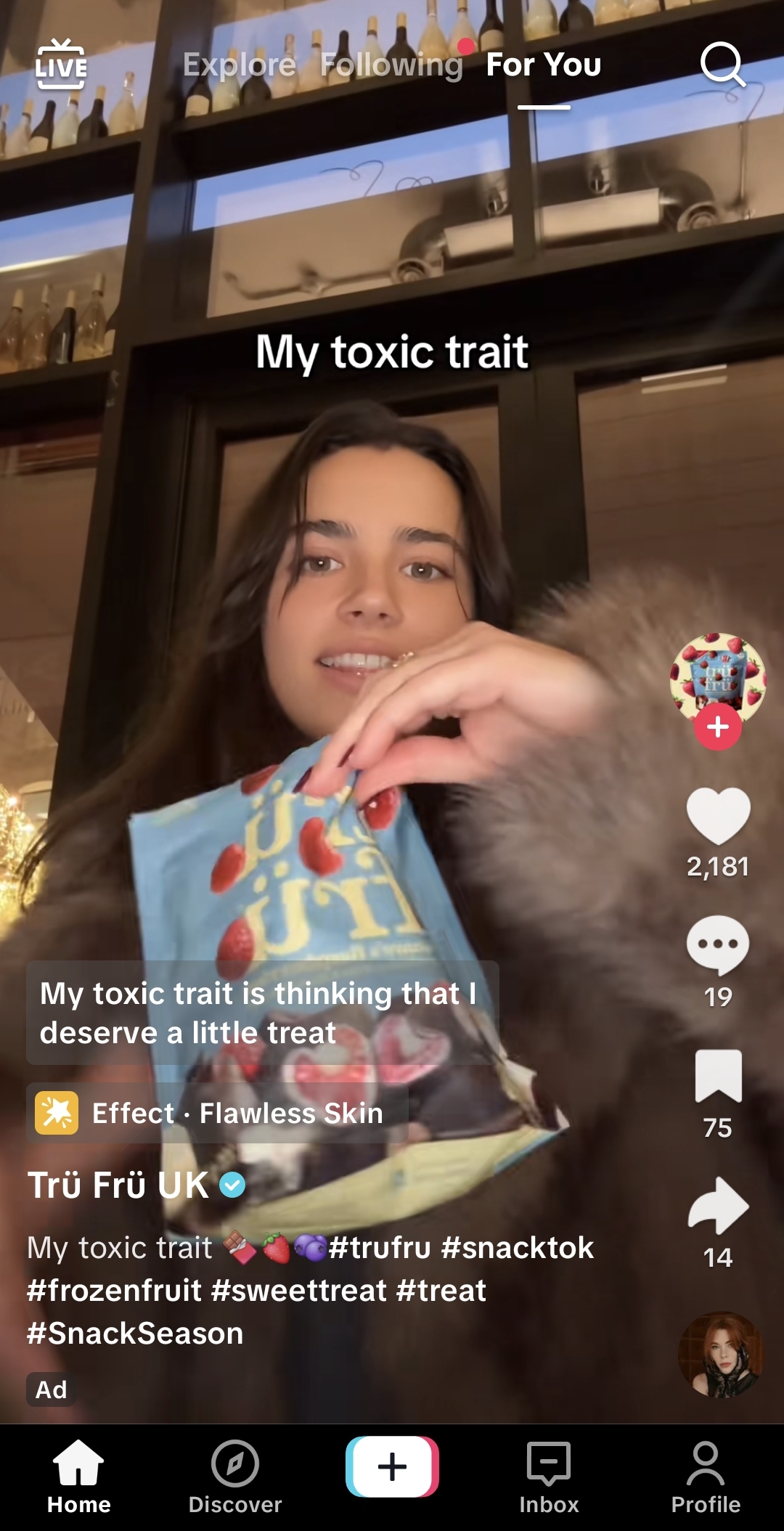Create a new post with the plus button
Screen dimensions: 784x1531
coord(392,1466)
